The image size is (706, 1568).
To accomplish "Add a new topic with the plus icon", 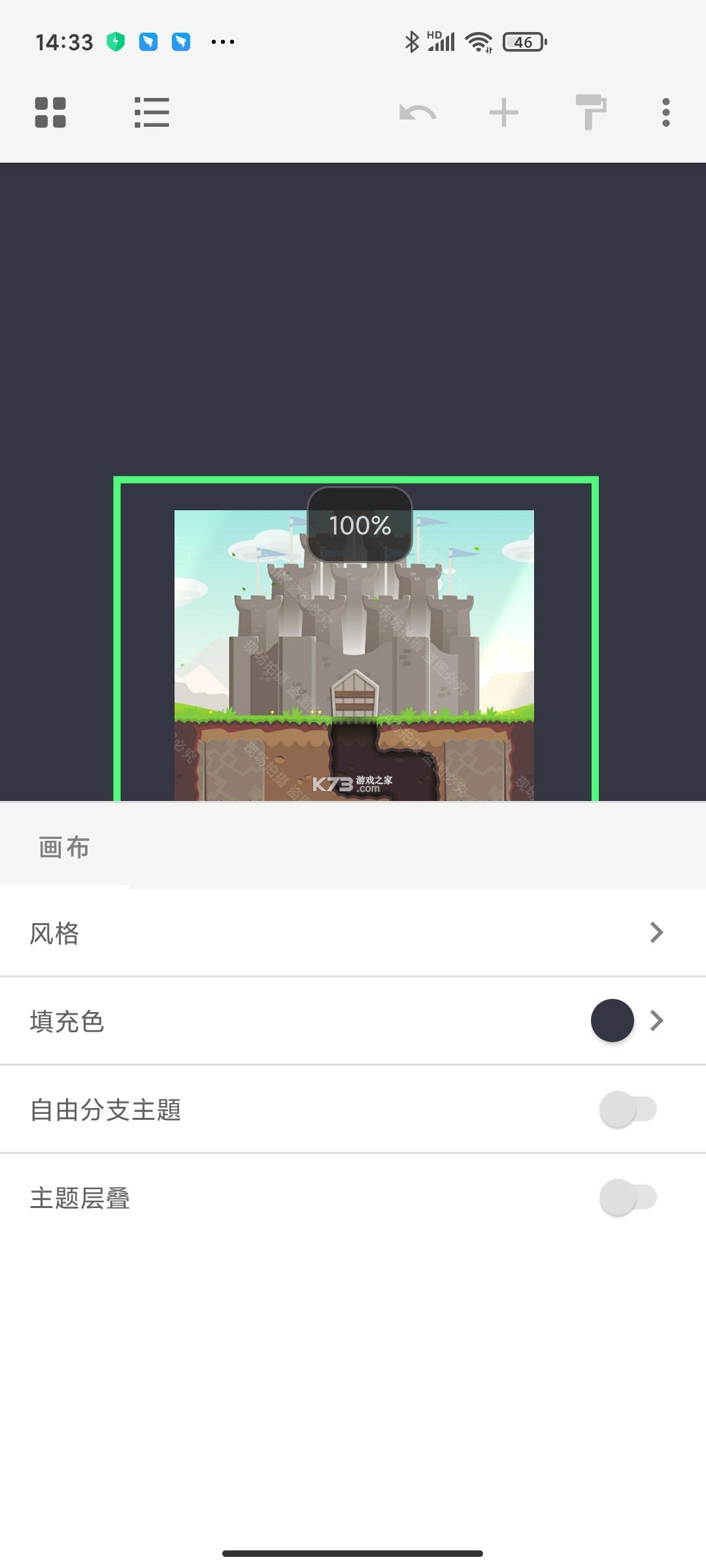I will tap(503, 112).
